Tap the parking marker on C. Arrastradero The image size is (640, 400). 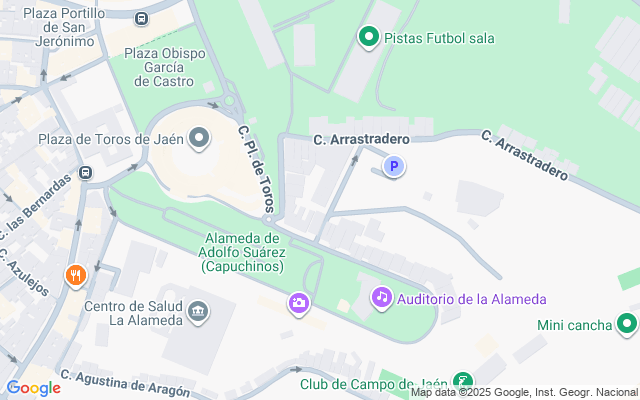click(x=394, y=168)
